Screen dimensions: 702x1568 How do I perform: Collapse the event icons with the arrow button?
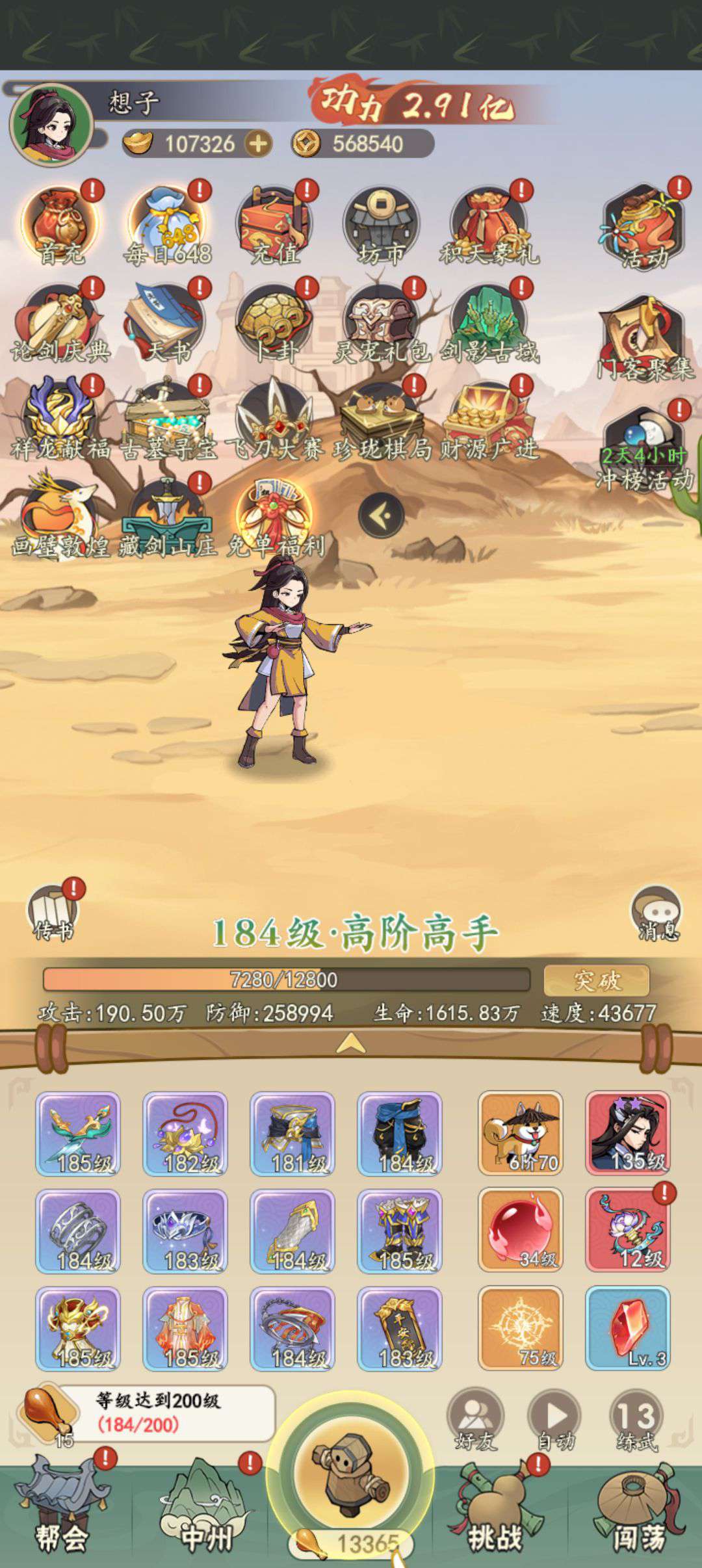pyautogui.click(x=381, y=516)
